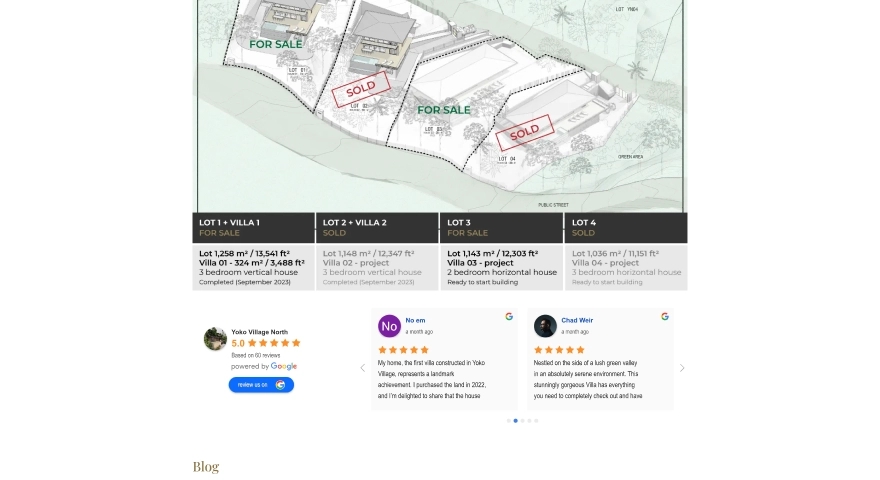Go to the previous review with the left arrow

[x=362, y=368]
